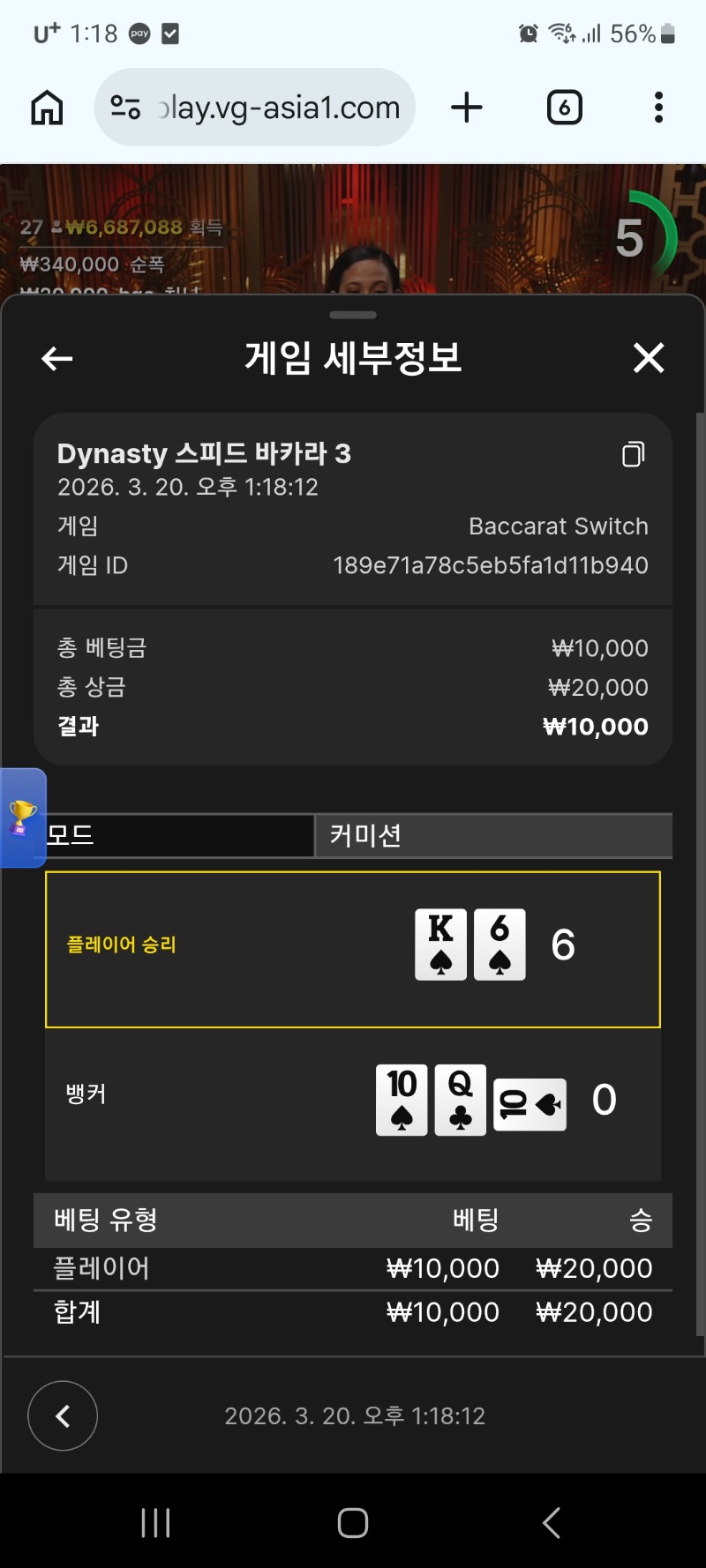Image resolution: width=706 pixels, height=1568 pixels.
Task: Show the open tabs switcher
Action: [x=565, y=108]
